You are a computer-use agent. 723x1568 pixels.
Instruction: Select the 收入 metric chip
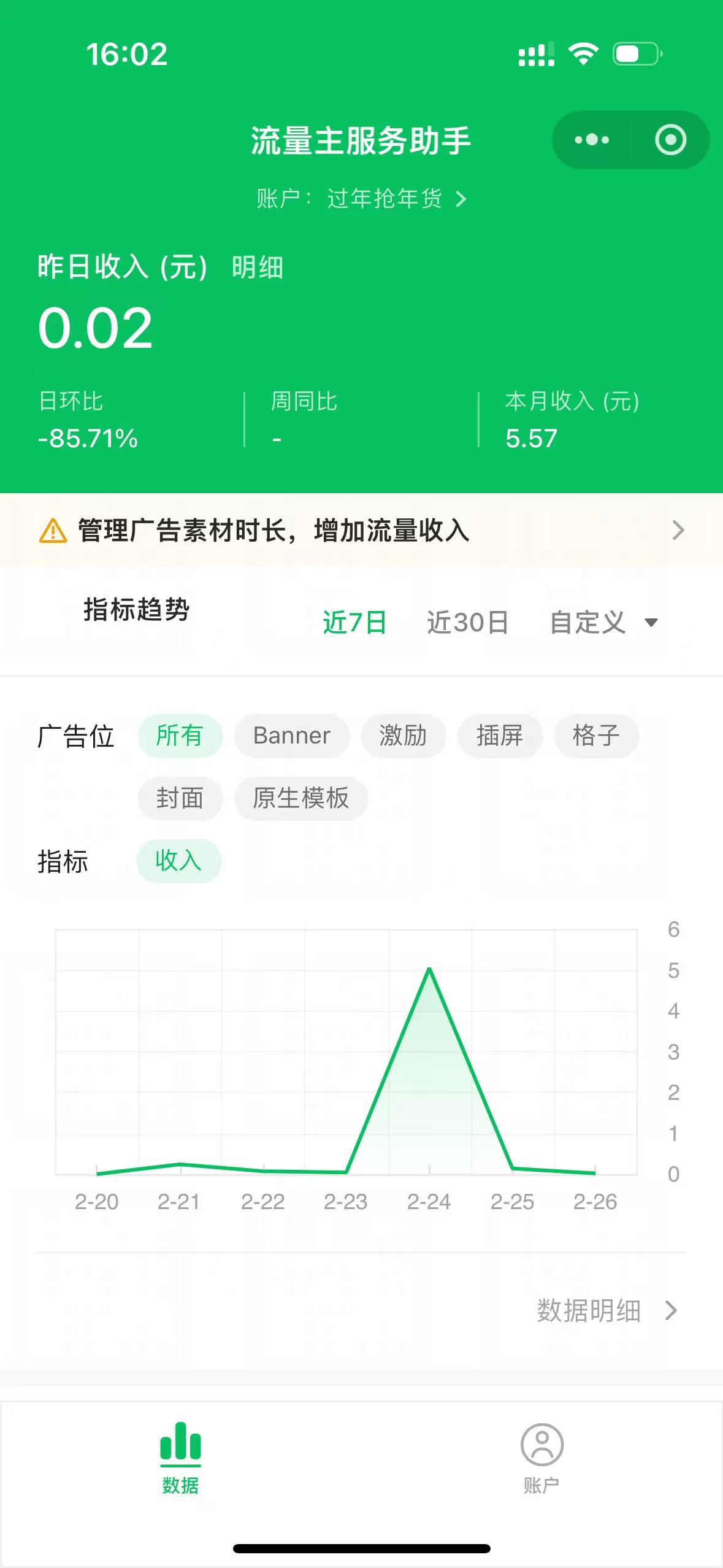click(178, 861)
